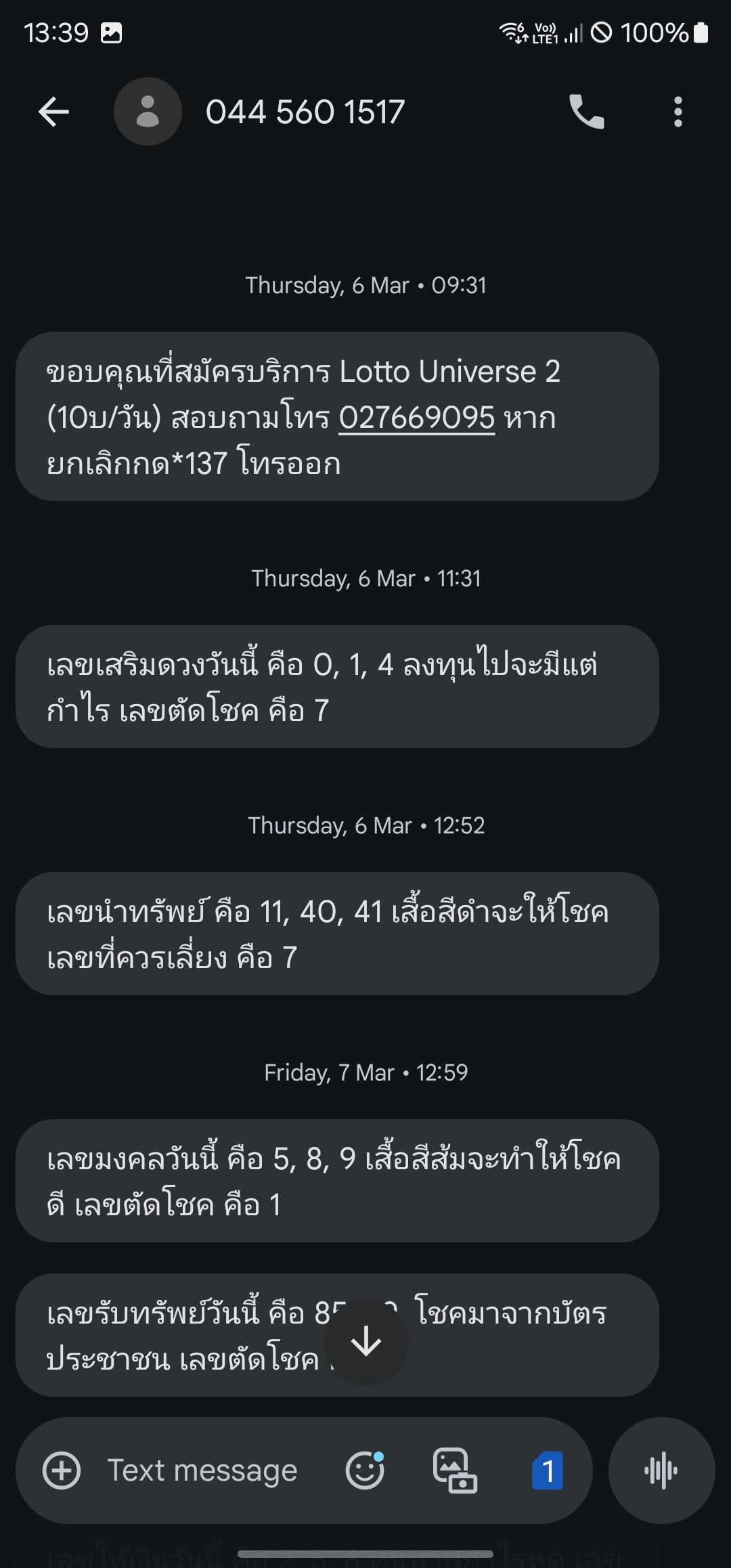Open the emoji picker
Viewport: 731px width, 1568px height.
click(365, 1471)
